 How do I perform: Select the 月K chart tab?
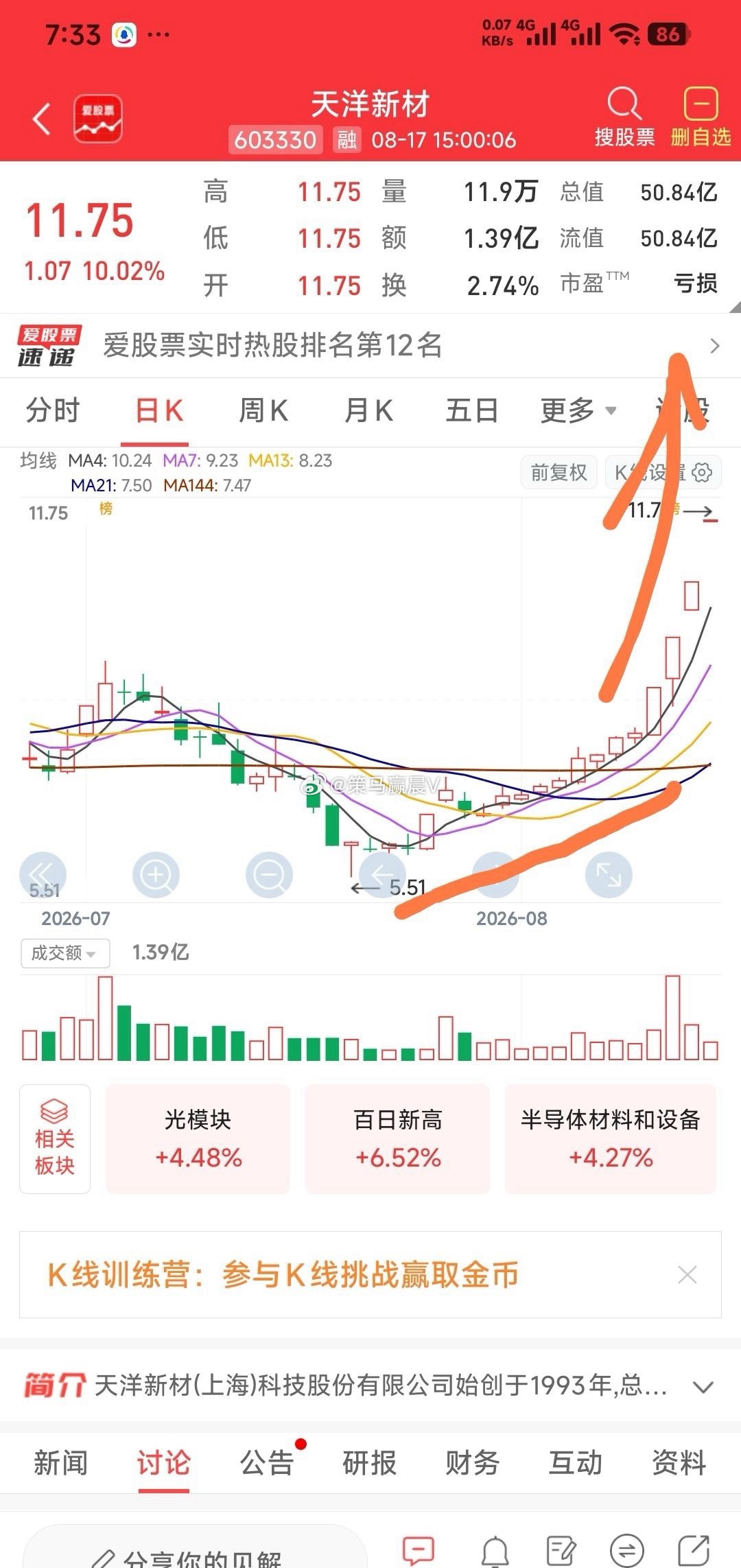tap(368, 411)
